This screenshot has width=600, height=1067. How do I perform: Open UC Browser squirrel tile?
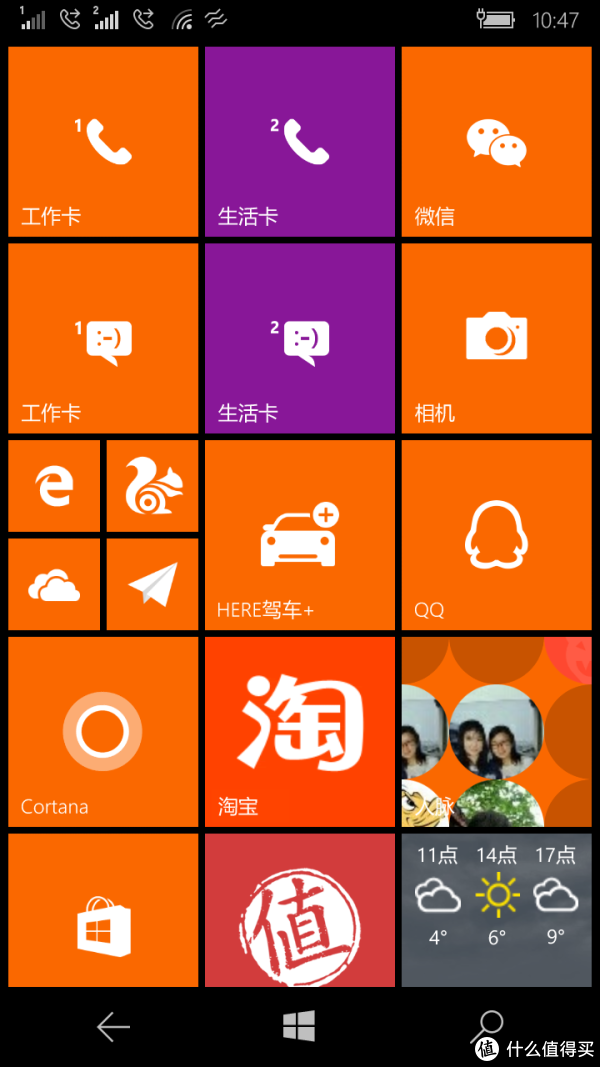pyautogui.click(x=152, y=486)
